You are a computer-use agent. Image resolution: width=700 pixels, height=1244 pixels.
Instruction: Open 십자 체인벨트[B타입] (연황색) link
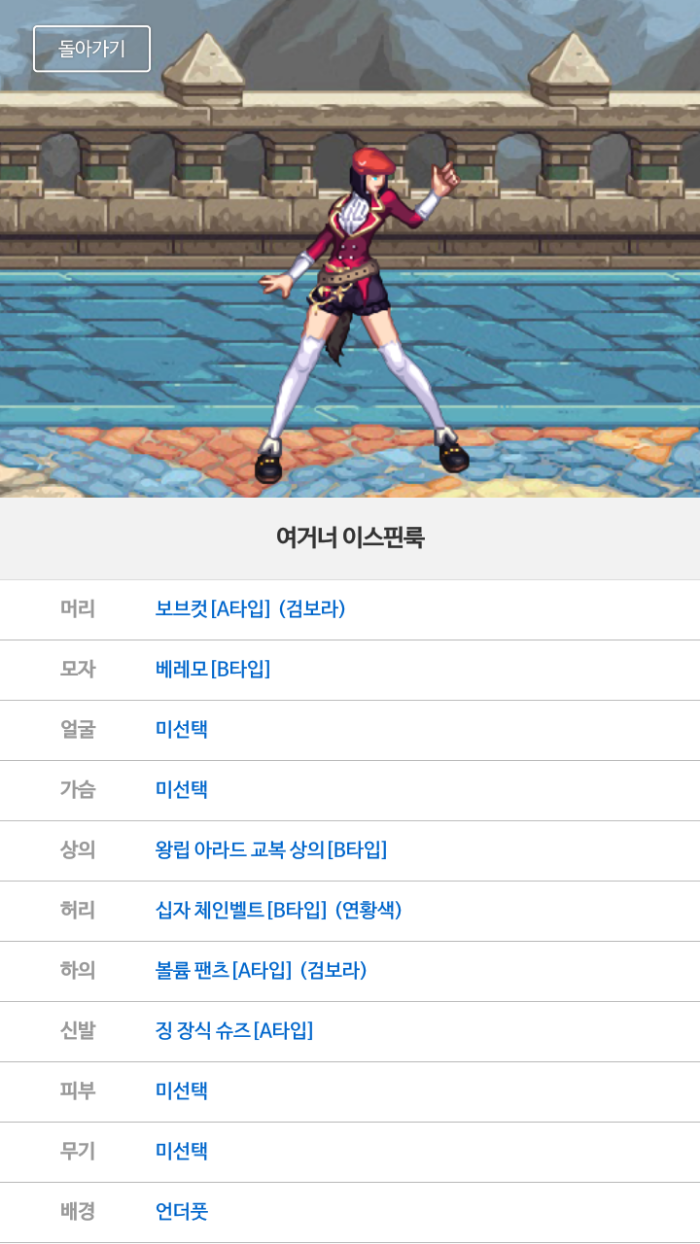click(278, 910)
